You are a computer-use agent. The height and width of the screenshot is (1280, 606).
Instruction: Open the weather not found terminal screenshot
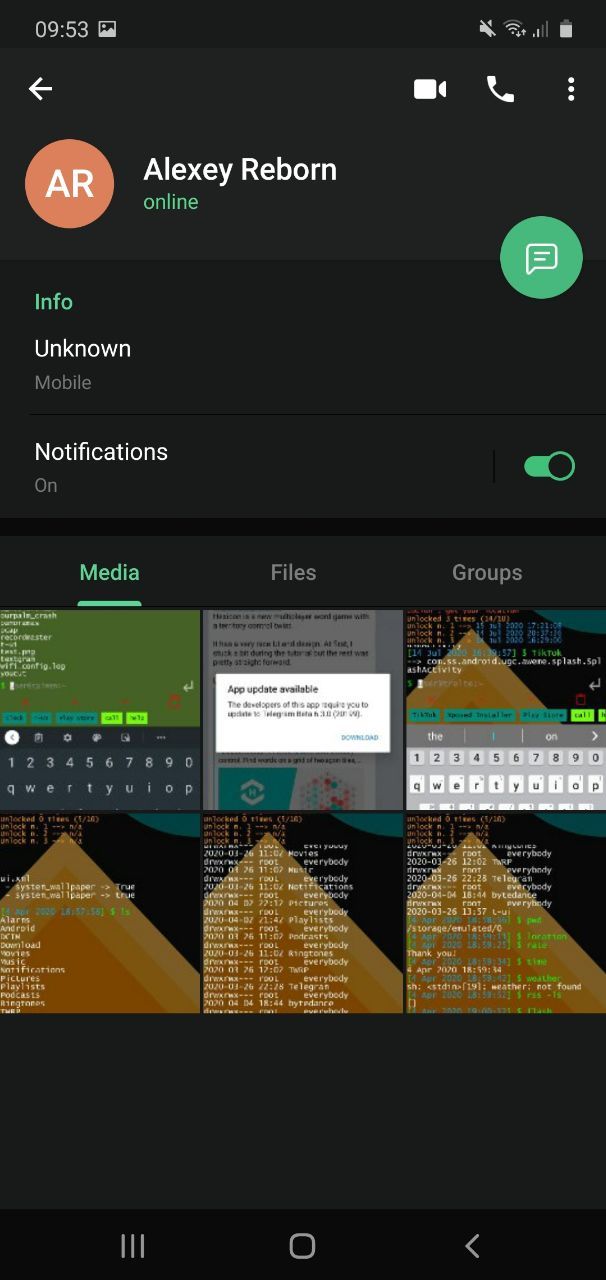(x=505, y=913)
